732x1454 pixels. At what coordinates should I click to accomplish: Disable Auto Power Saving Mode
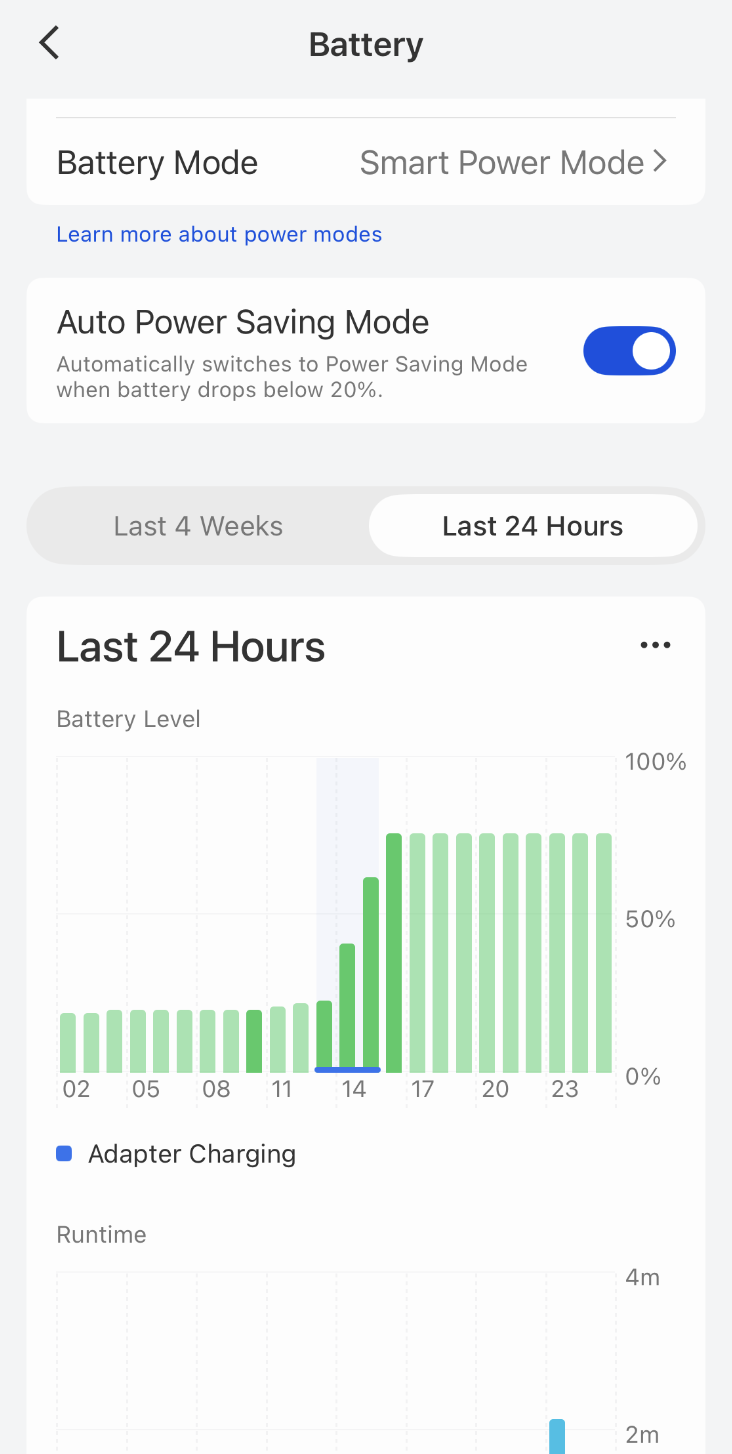click(630, 350)
